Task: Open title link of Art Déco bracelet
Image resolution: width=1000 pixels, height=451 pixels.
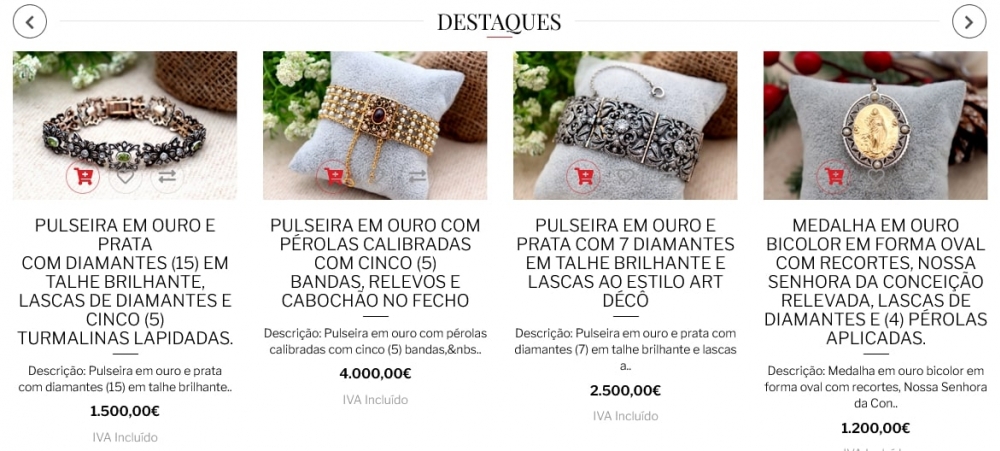Action: 625,263
